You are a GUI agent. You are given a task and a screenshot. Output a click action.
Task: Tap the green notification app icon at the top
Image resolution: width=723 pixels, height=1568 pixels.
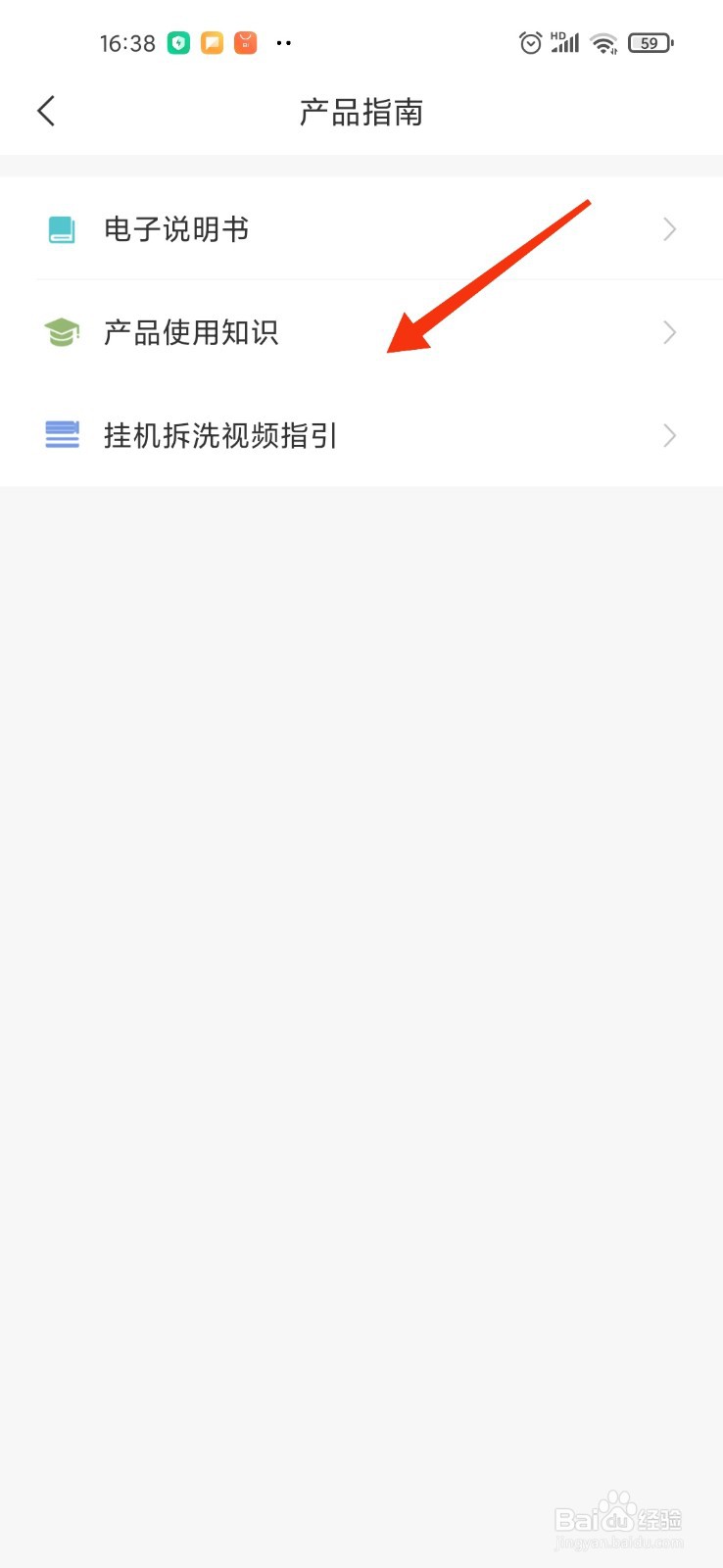(177, 42)
